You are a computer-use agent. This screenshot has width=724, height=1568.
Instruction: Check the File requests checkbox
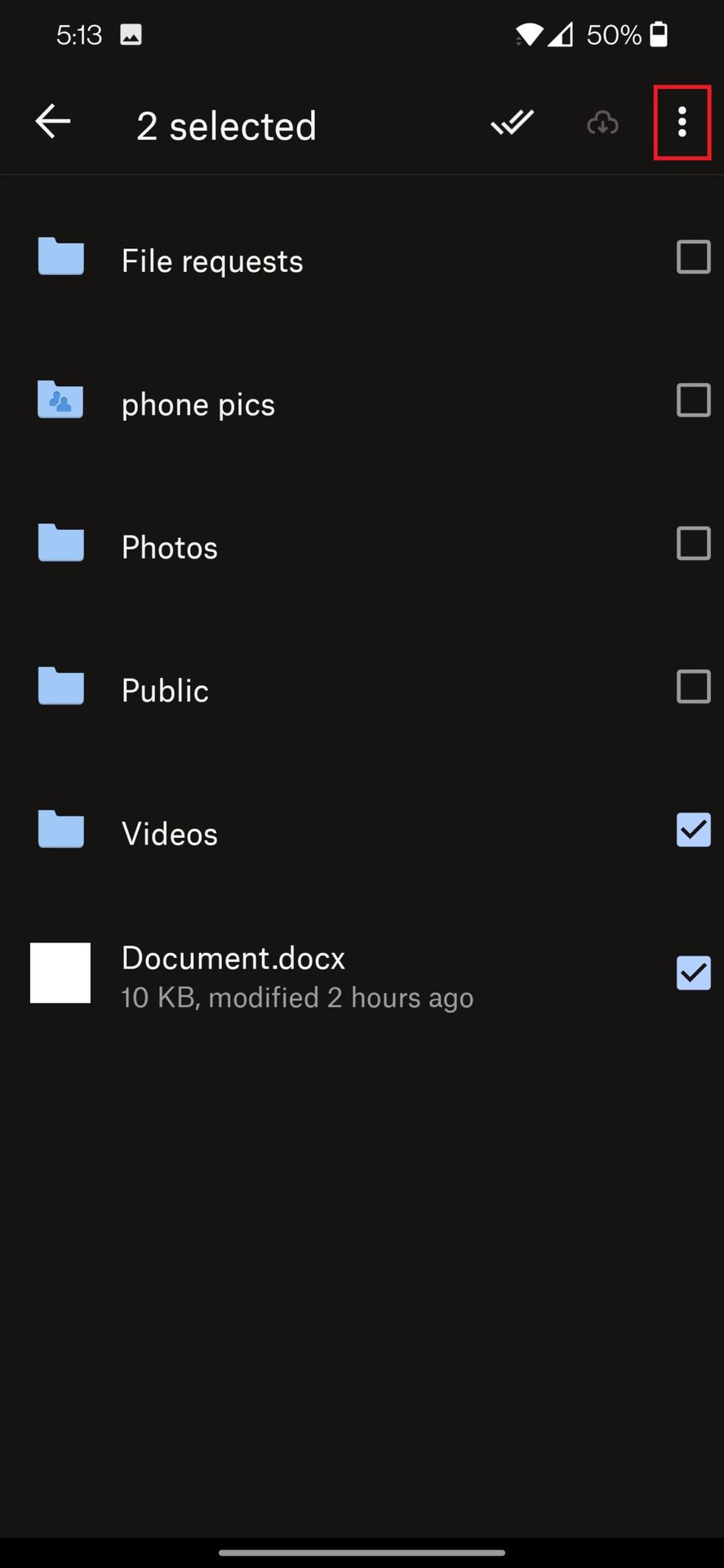tap(693, 257)
